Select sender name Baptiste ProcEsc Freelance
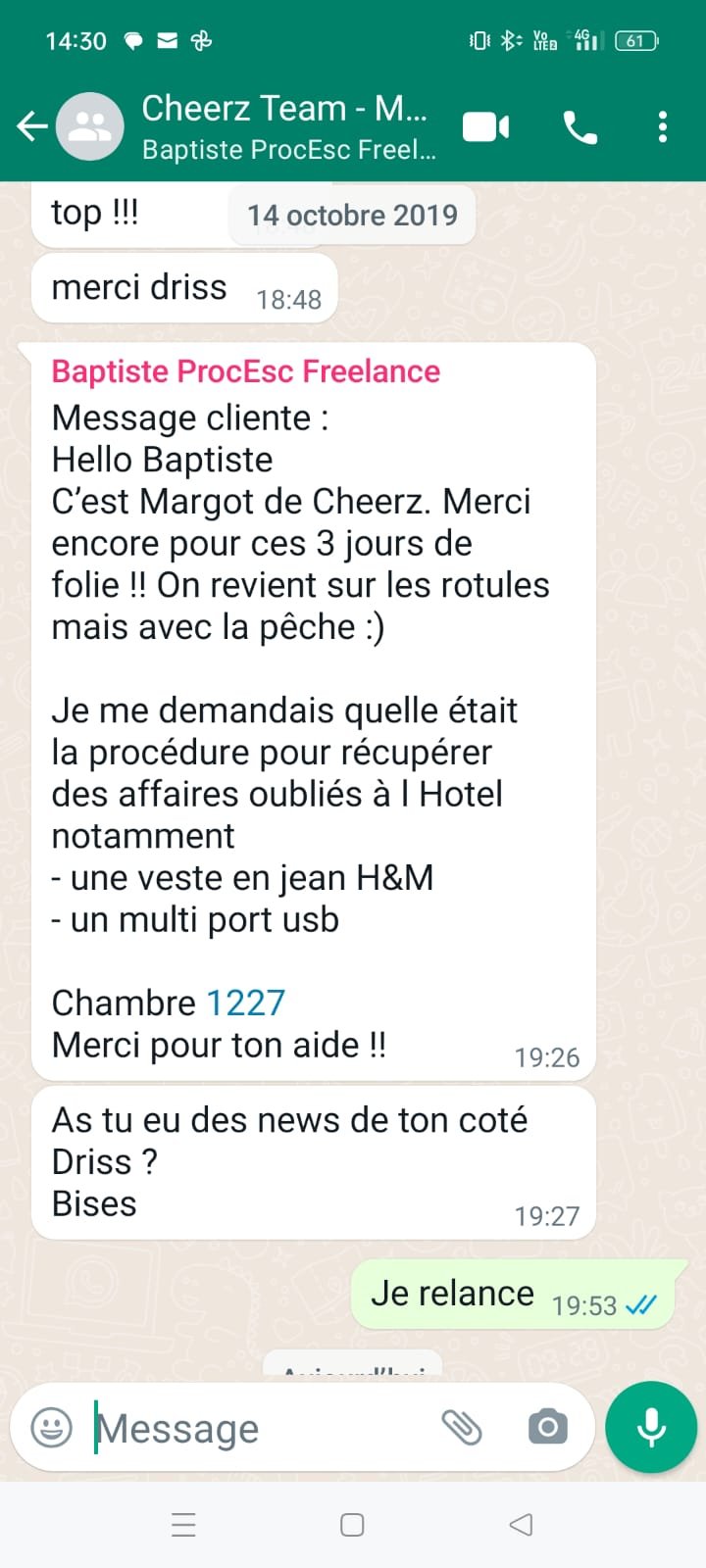706x1568 pixels. [244, 371]
